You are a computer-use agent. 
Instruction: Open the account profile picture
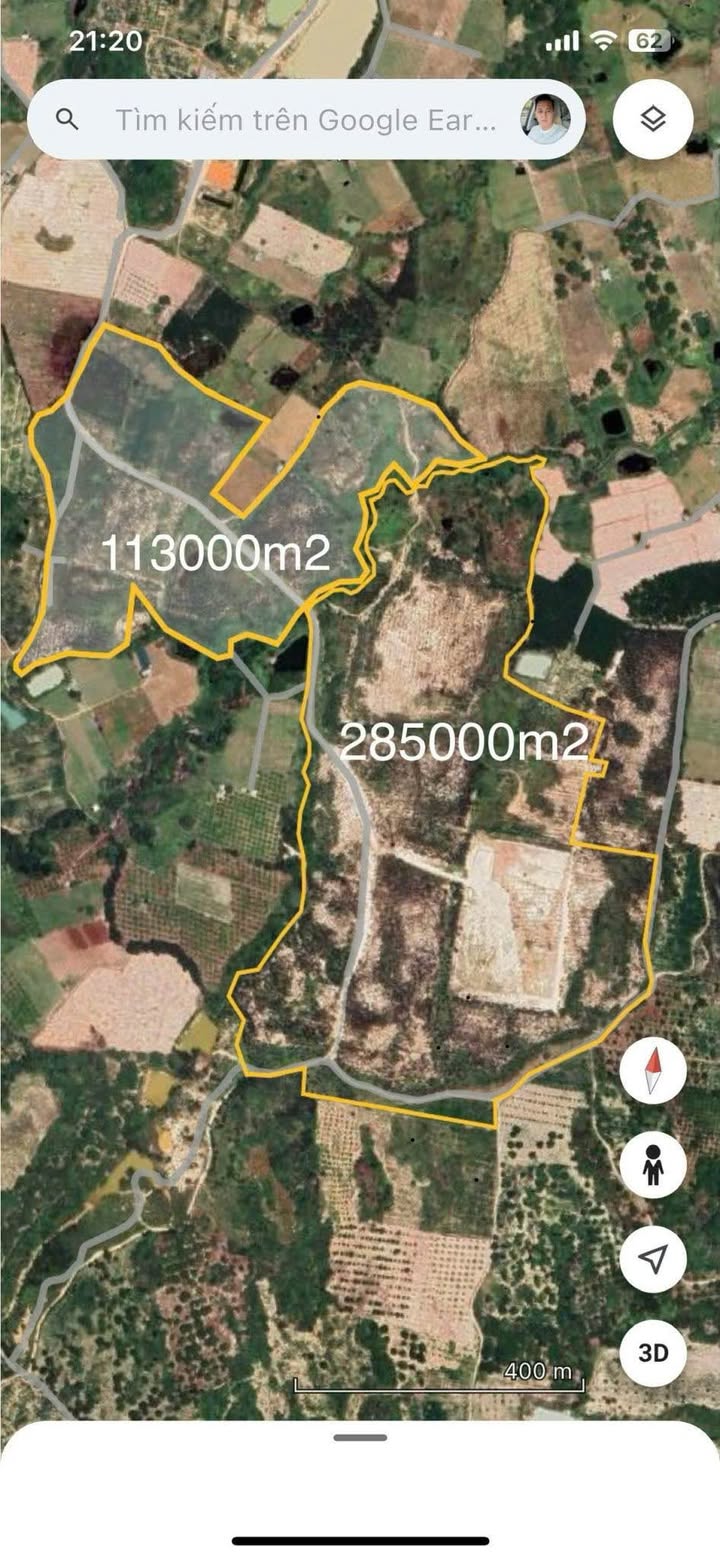point(545,120)
